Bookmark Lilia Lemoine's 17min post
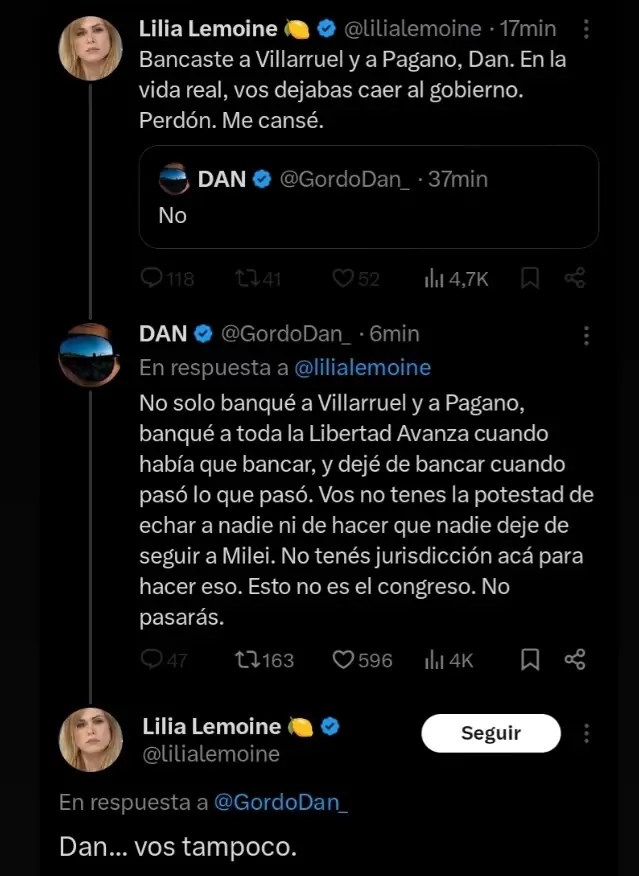Screen dimensions: 639x876 pos(530,279)
